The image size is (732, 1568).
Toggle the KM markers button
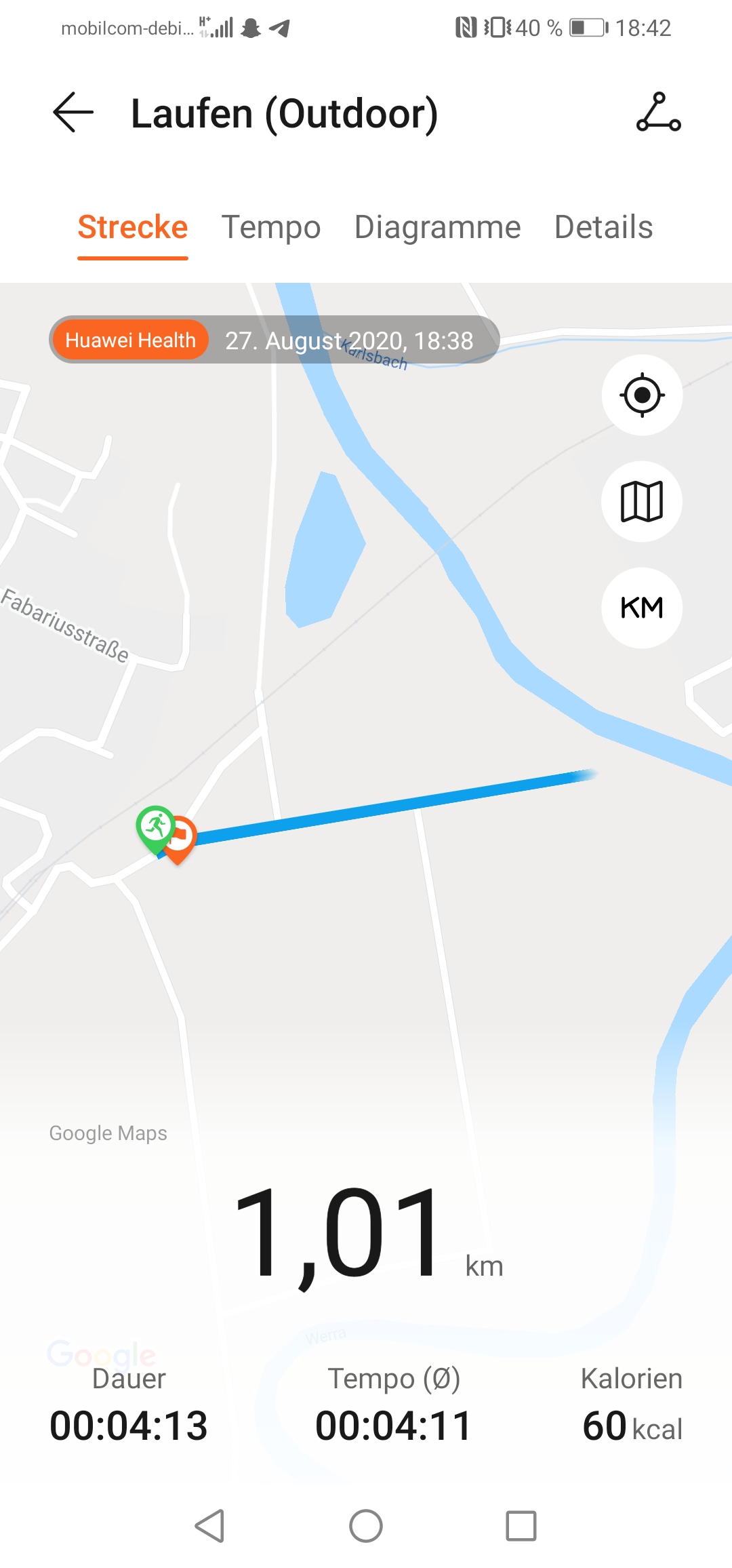click(x=642, y=608)
